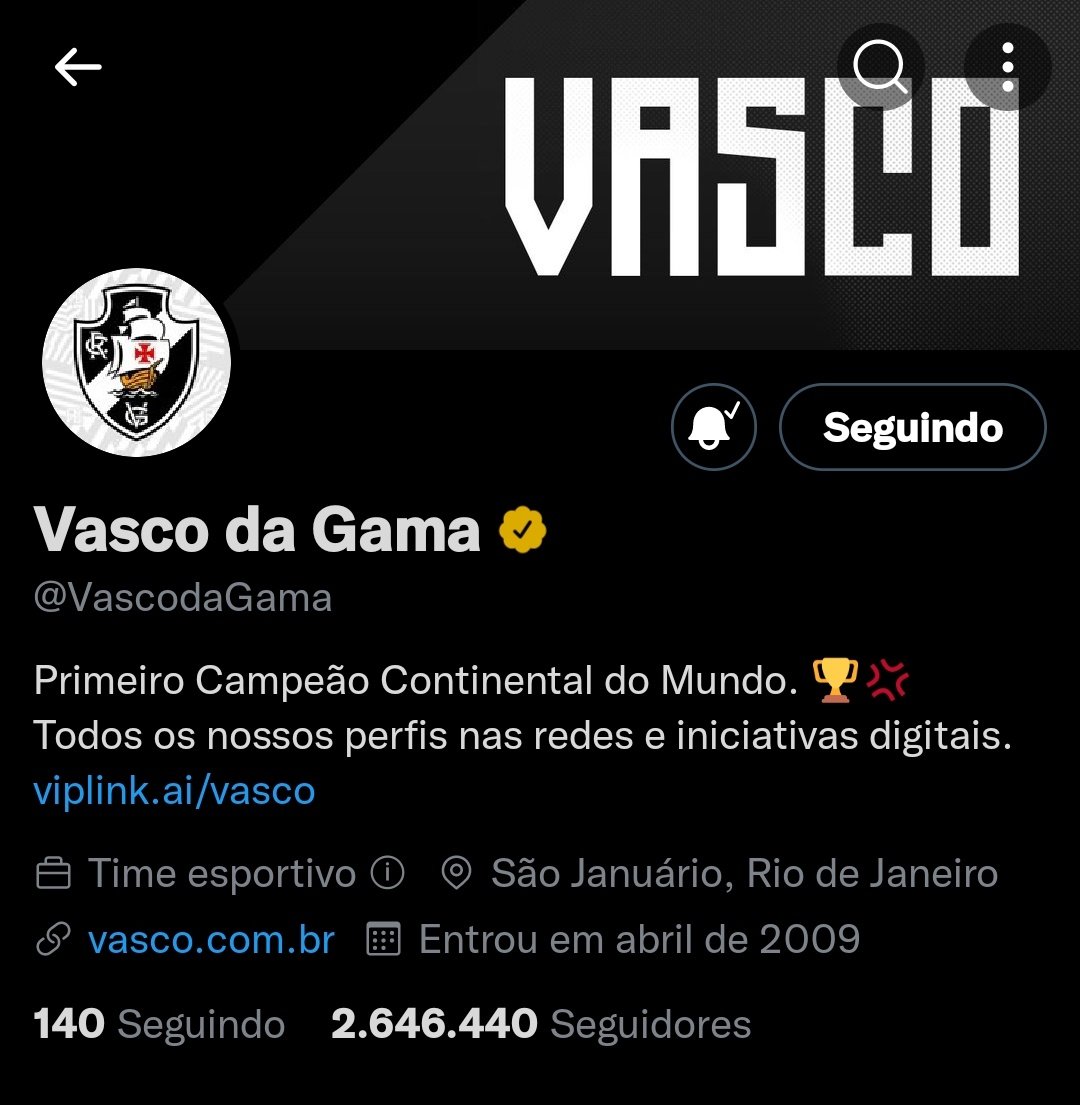
Task: View the 2.646.440 Seguidores list
Action: pyautogui.click(x=540, y=1024)
